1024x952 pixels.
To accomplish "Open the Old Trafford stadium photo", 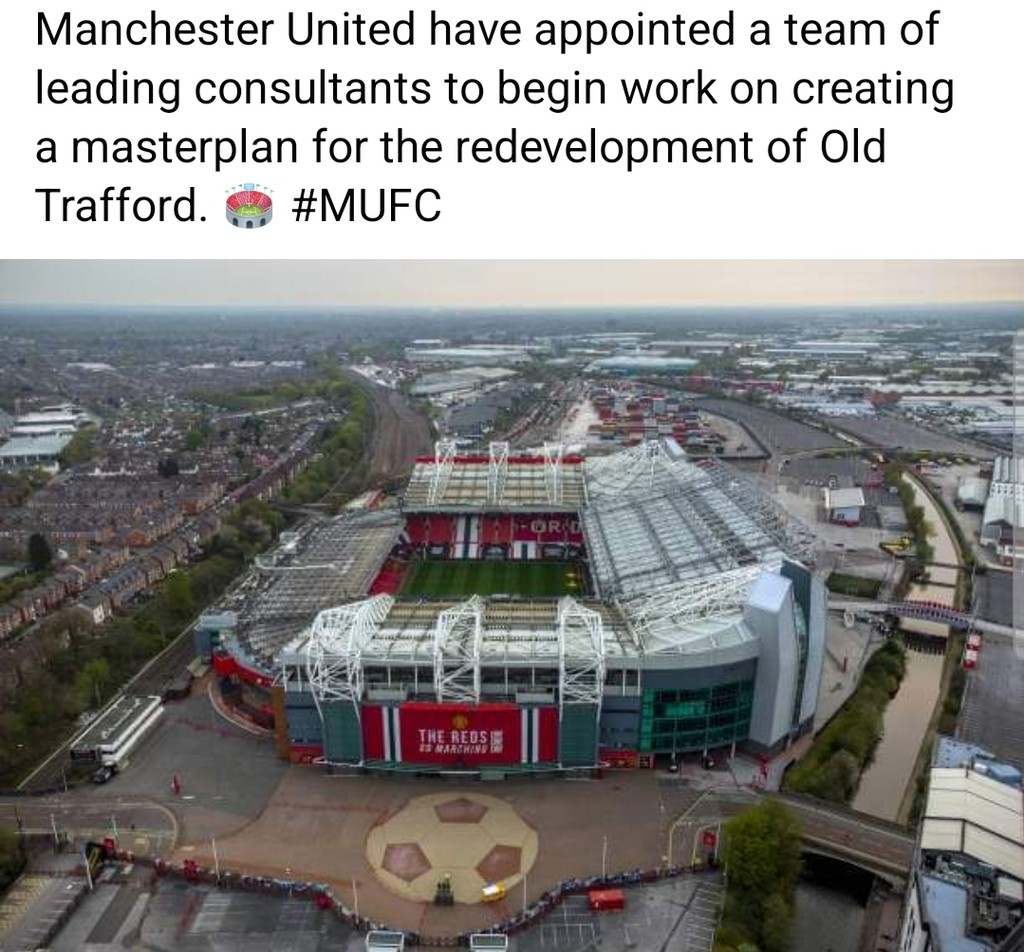I will [x=512, y=605].
